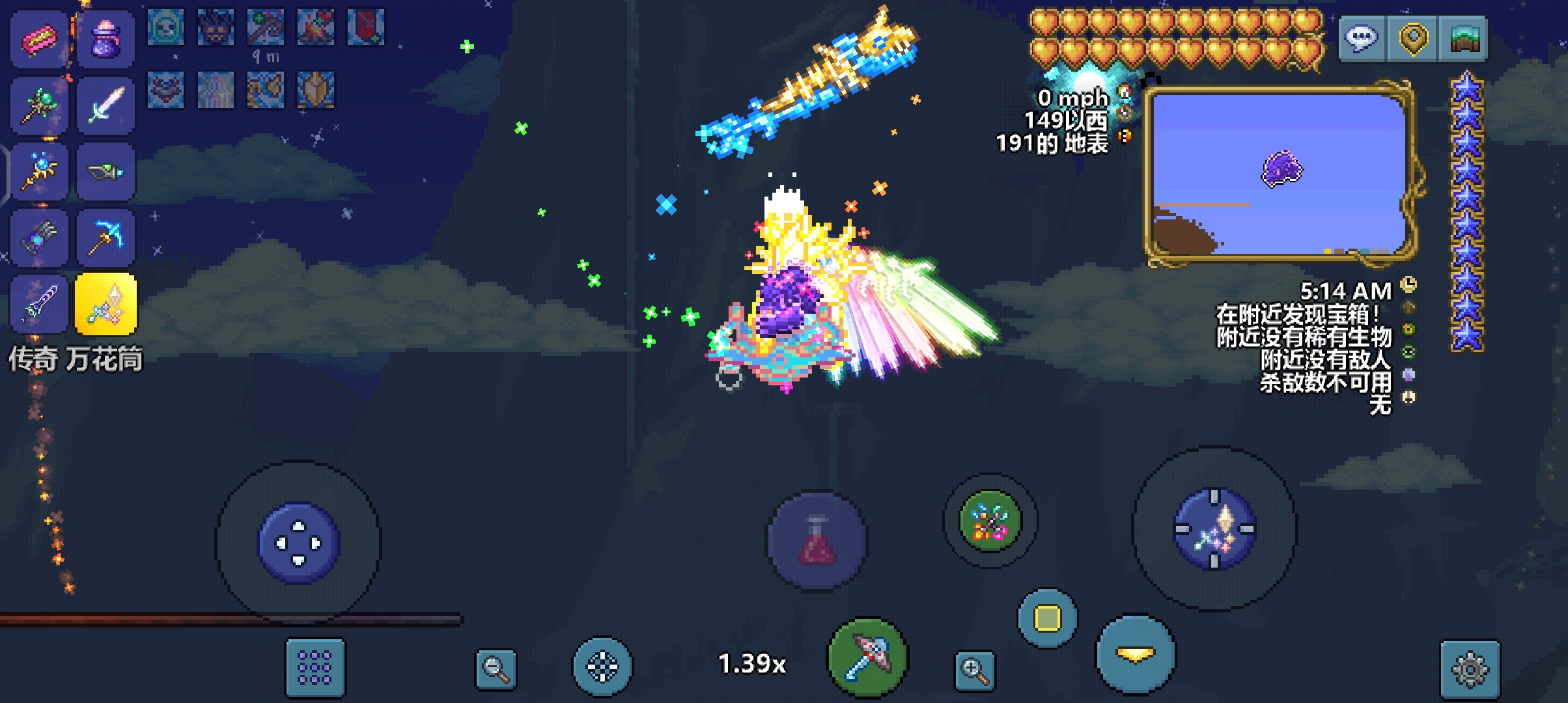Select the pickaxe in the hotbar
This screenshot has height=703, width=1568.
point(105,237)
